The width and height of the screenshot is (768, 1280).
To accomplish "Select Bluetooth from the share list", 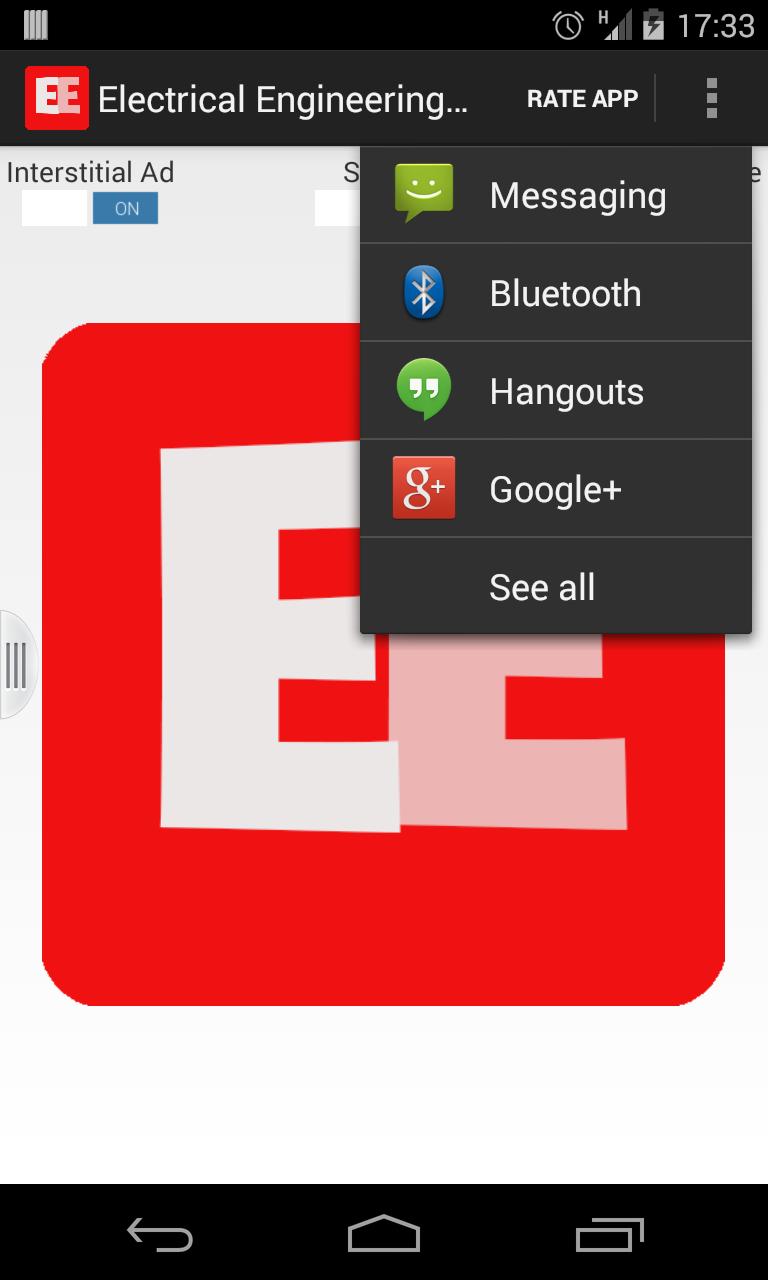I will pyautogui.click(x=555, y=293).
